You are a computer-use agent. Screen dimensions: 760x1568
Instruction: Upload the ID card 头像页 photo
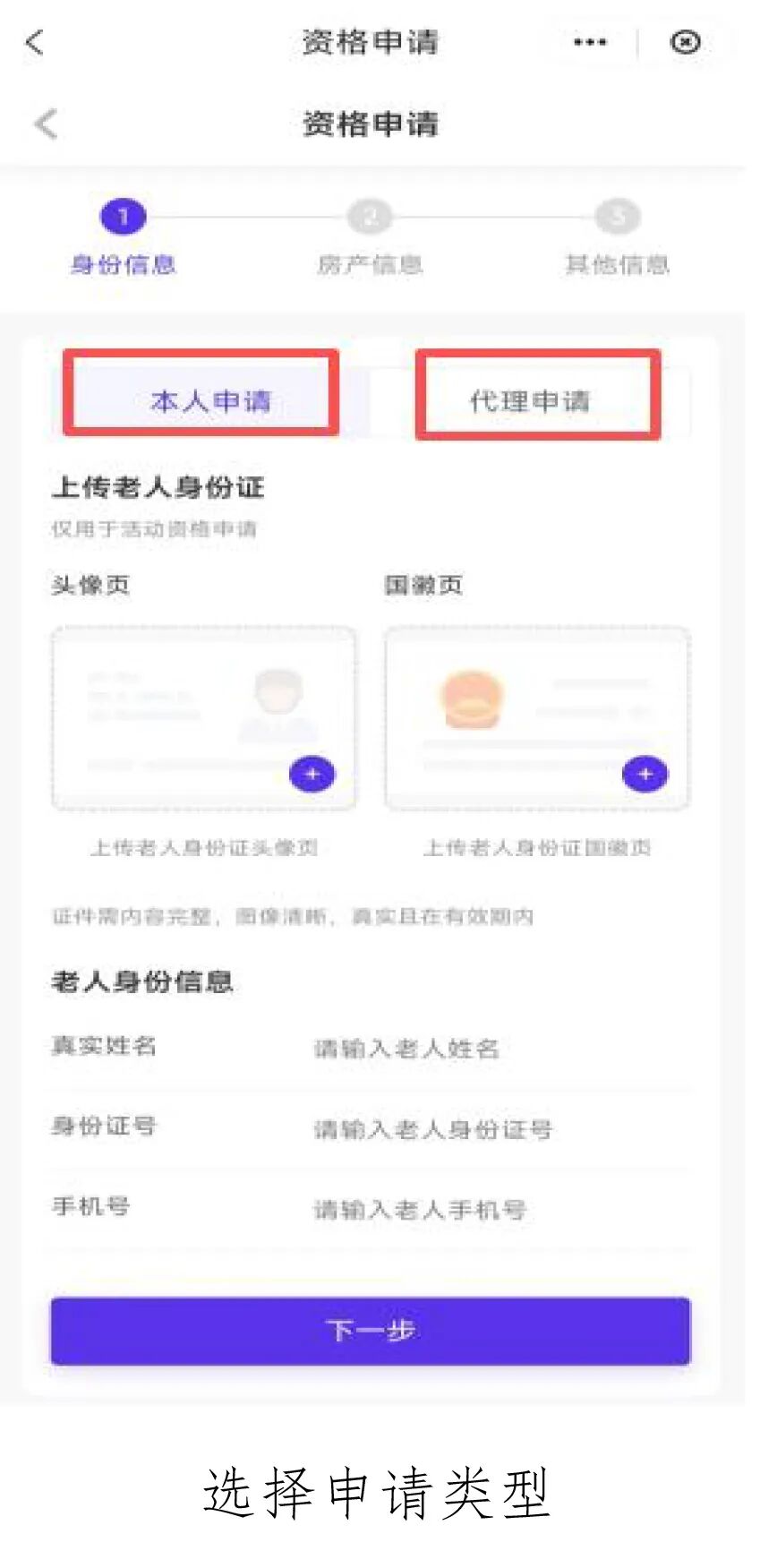click(204, 719)
